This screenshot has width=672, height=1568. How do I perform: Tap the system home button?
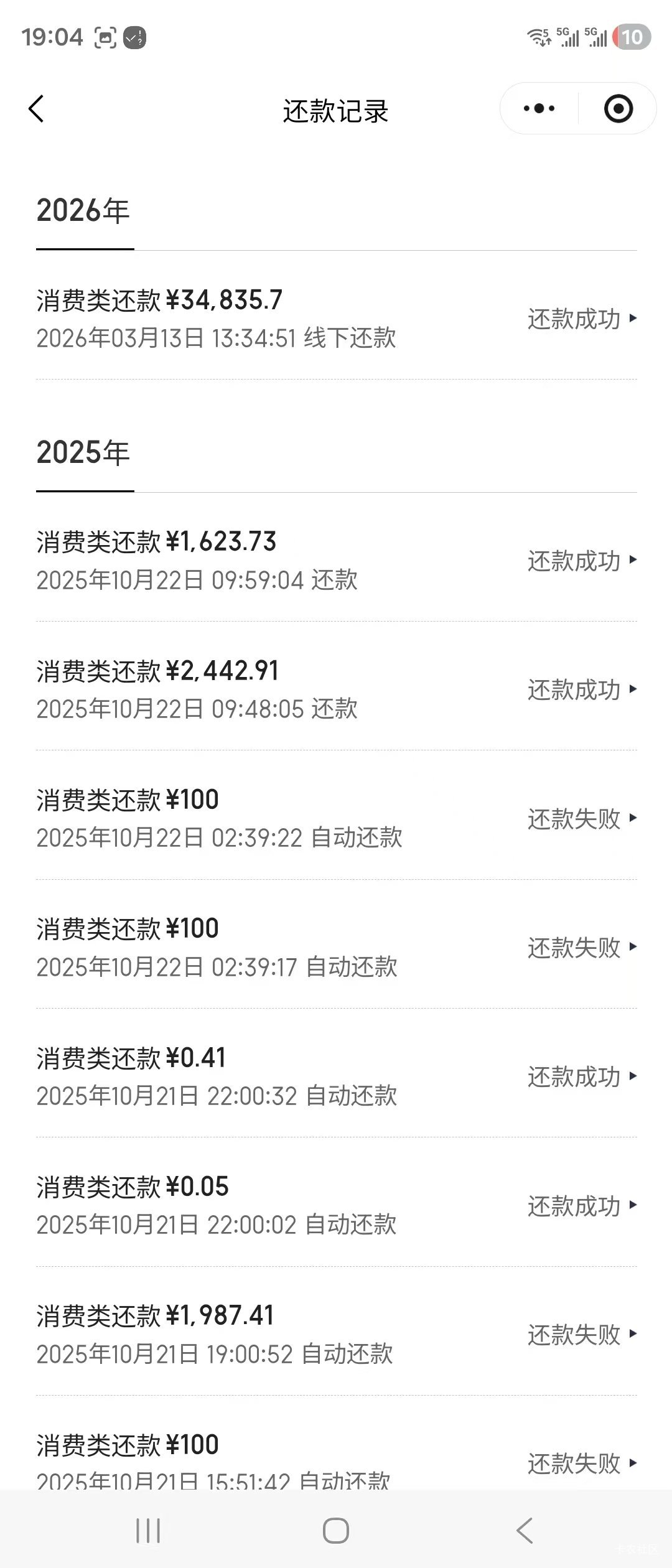coord(336,1531)
